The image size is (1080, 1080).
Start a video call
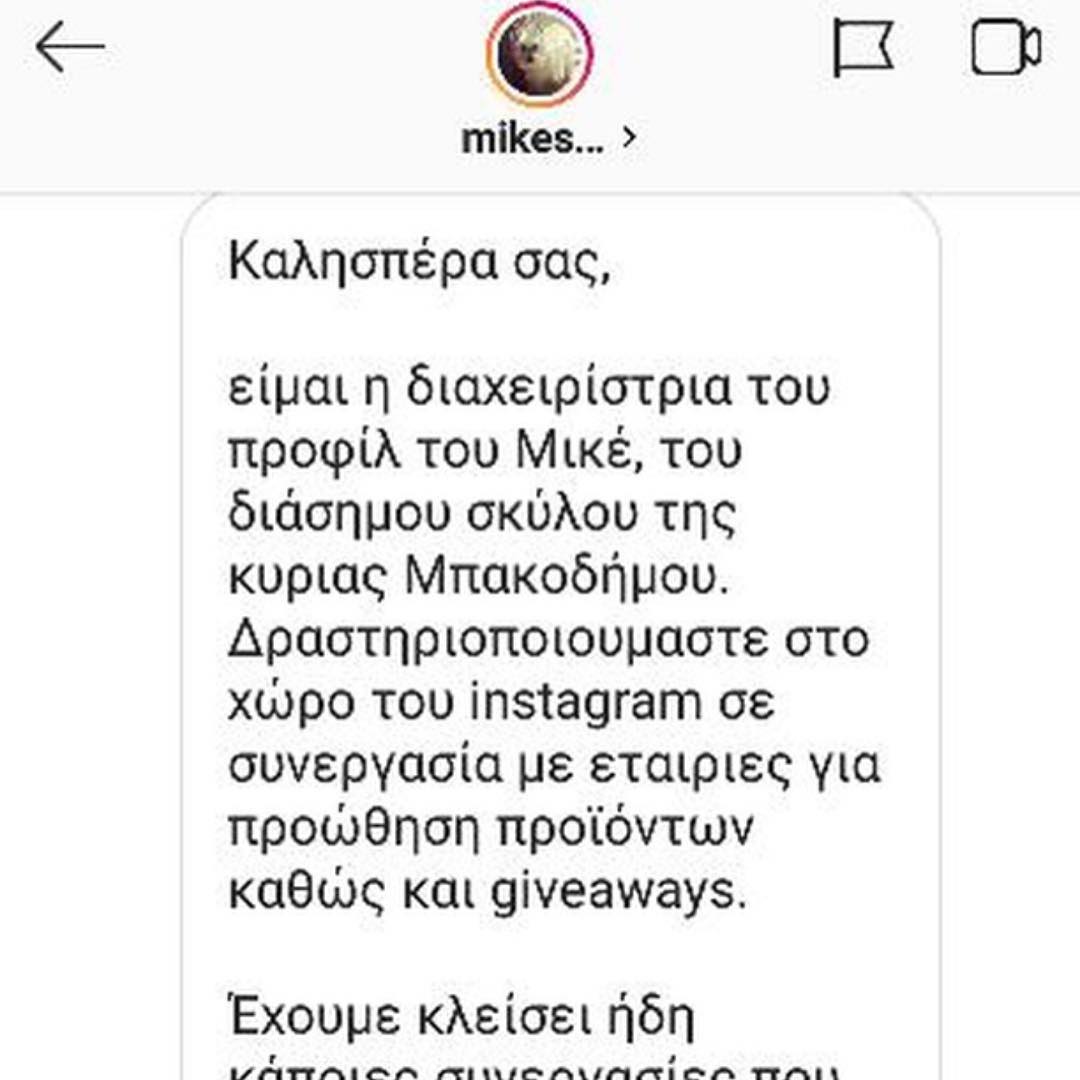(x=1005, y=48)
